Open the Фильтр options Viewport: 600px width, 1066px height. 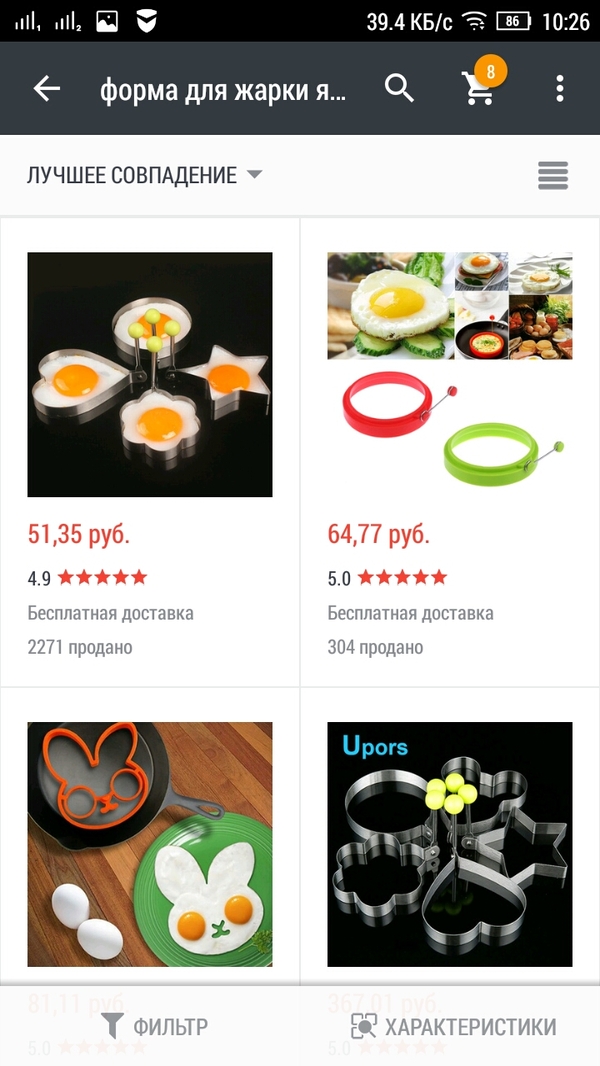click(x=155, y=1026)
